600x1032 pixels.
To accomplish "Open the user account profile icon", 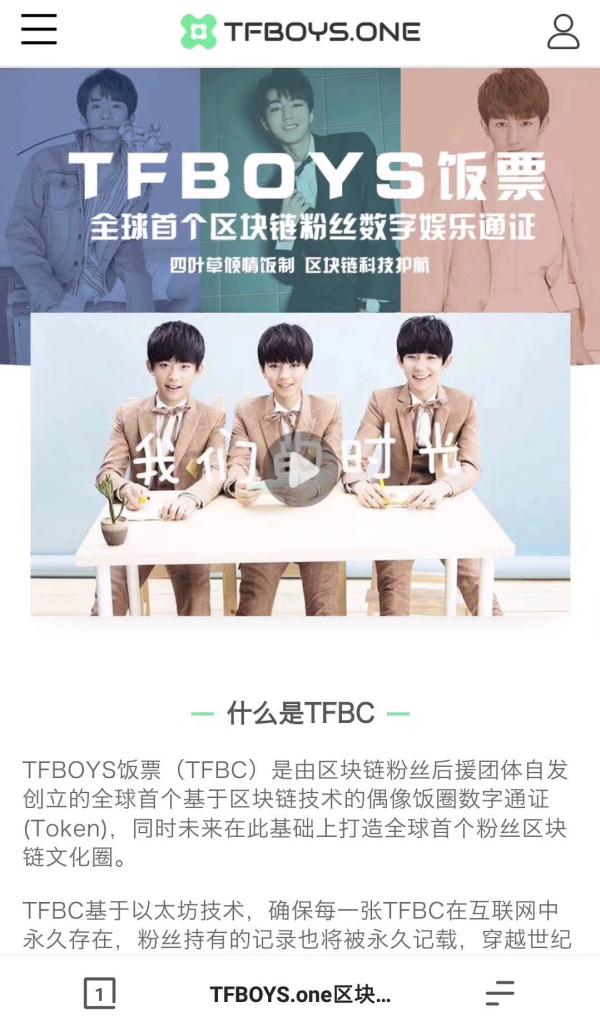I will coord(563,31).
